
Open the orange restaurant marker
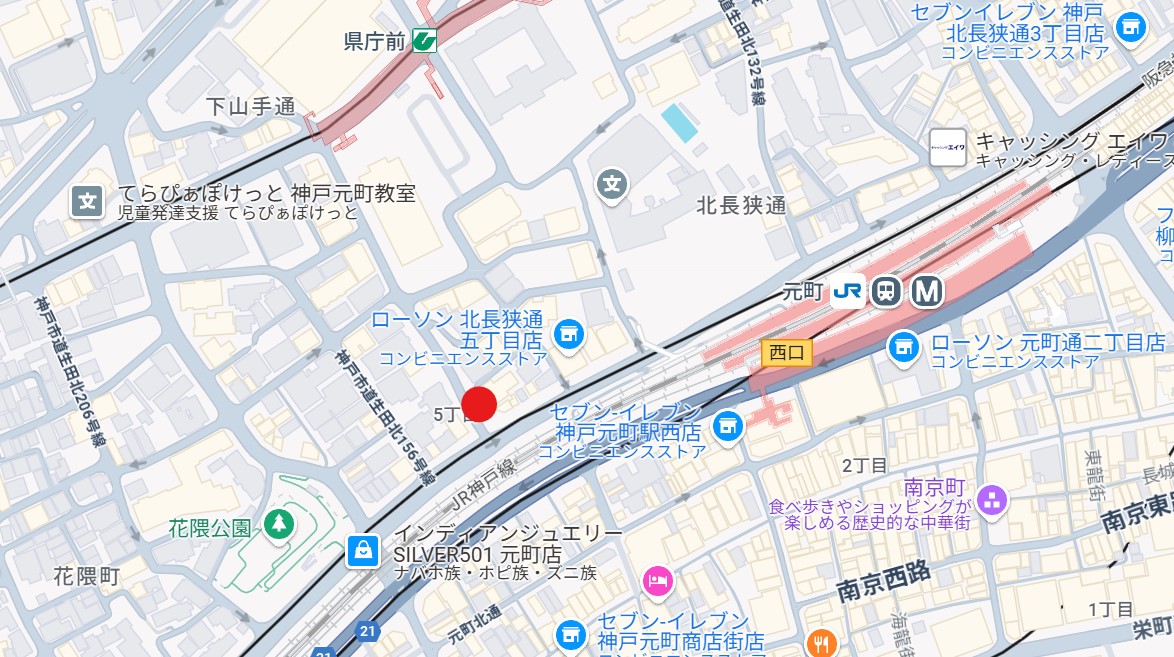[822, 643]
